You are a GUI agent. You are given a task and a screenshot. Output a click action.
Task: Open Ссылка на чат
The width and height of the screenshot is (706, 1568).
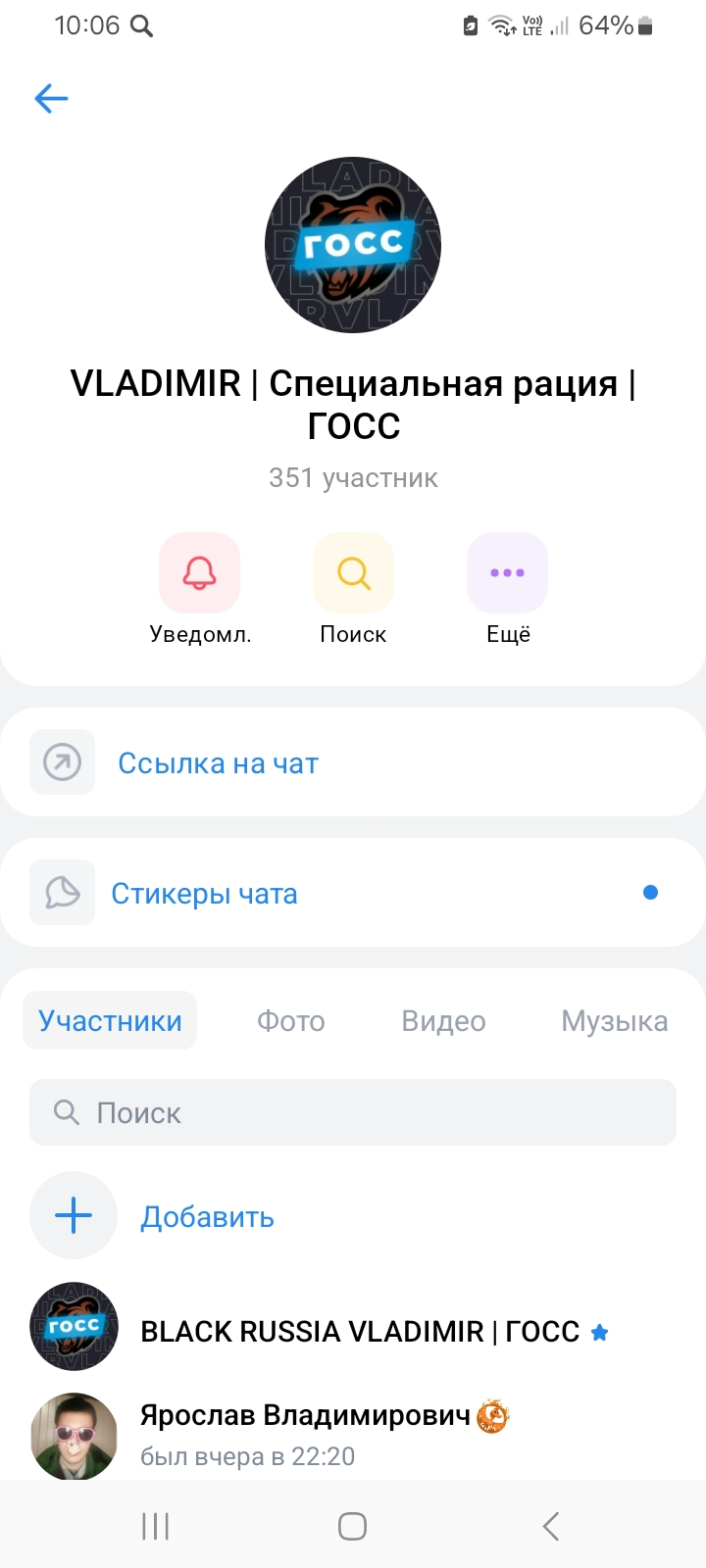pyautogui.click(x=218, y=763)
